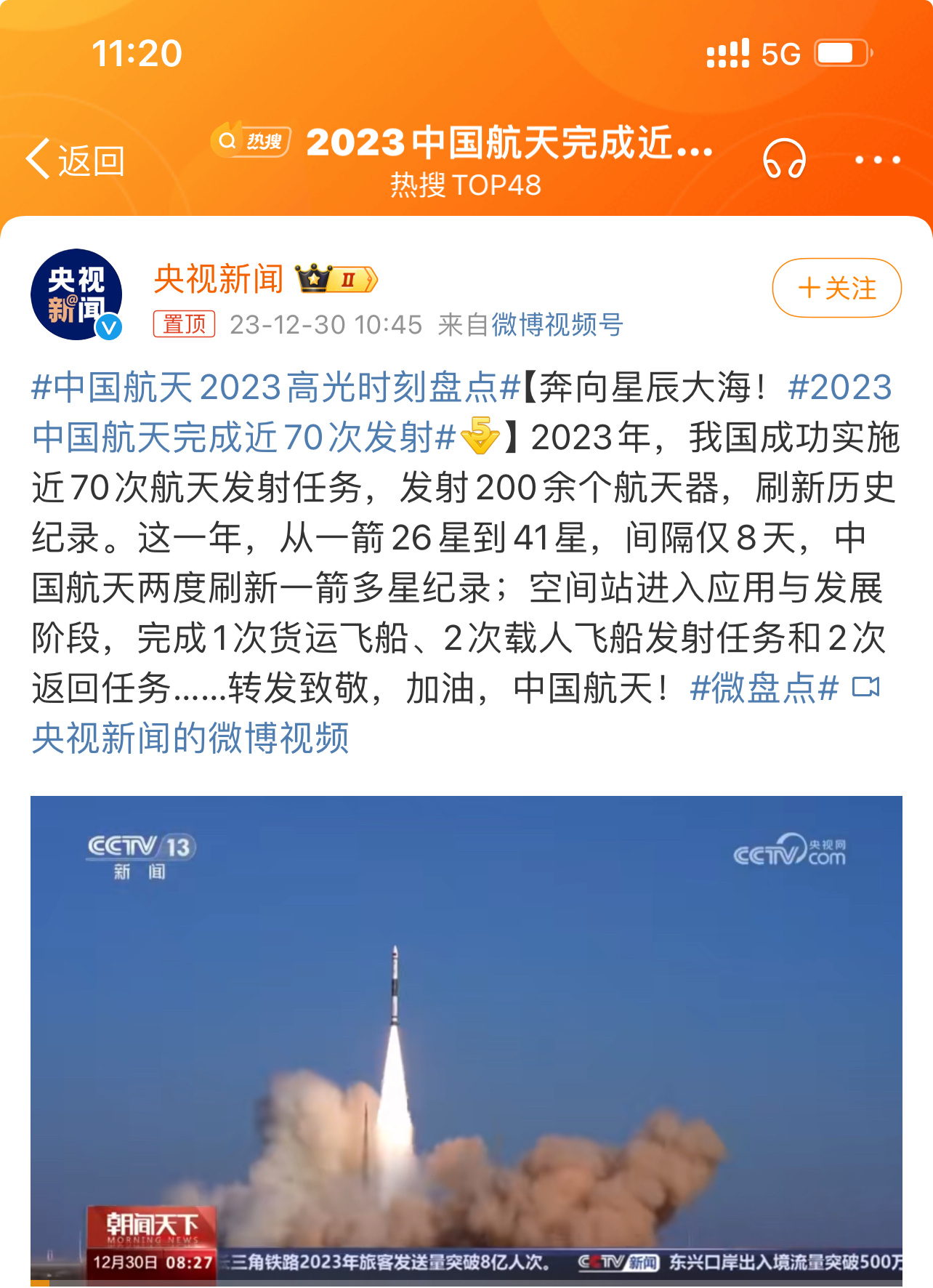The image size is (933, 1288).
Task: Open the 微博视频号 source link
Action: point(557,326)
